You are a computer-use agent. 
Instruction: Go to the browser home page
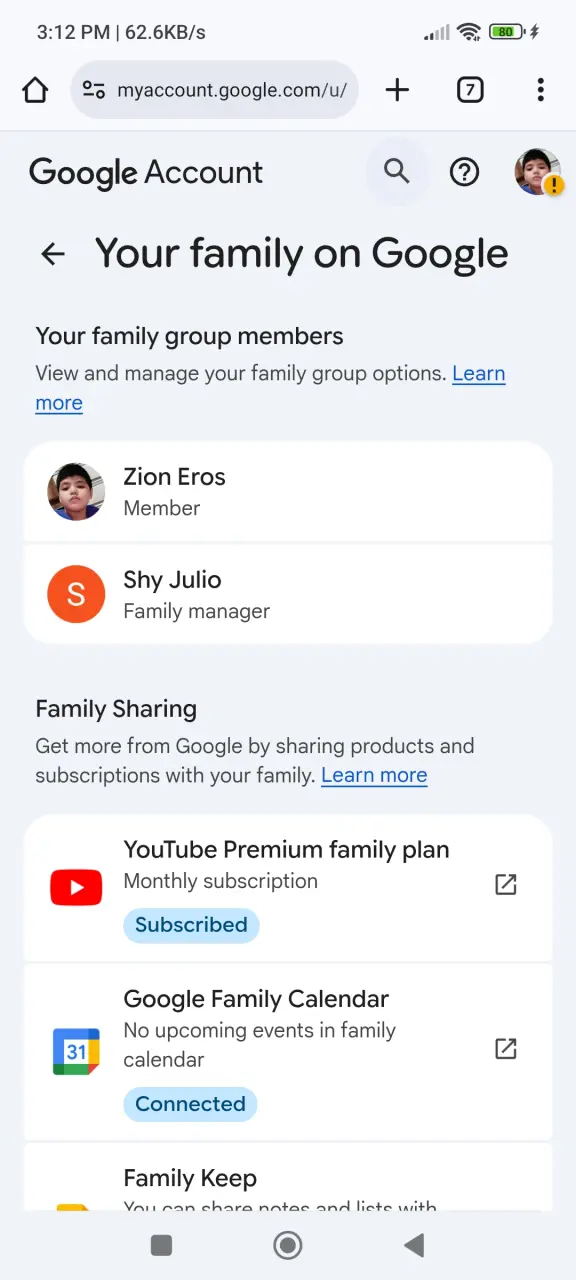coord(35,90)
